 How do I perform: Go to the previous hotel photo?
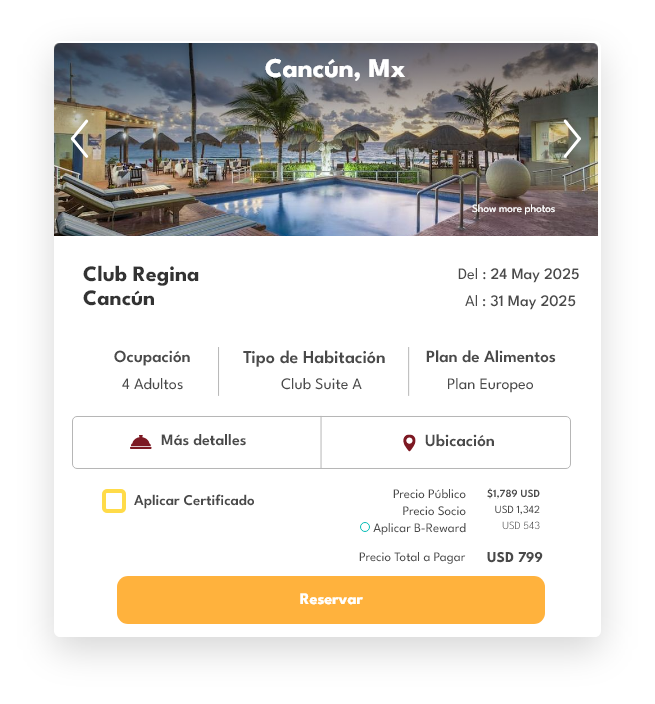click(x=80, y=139)
